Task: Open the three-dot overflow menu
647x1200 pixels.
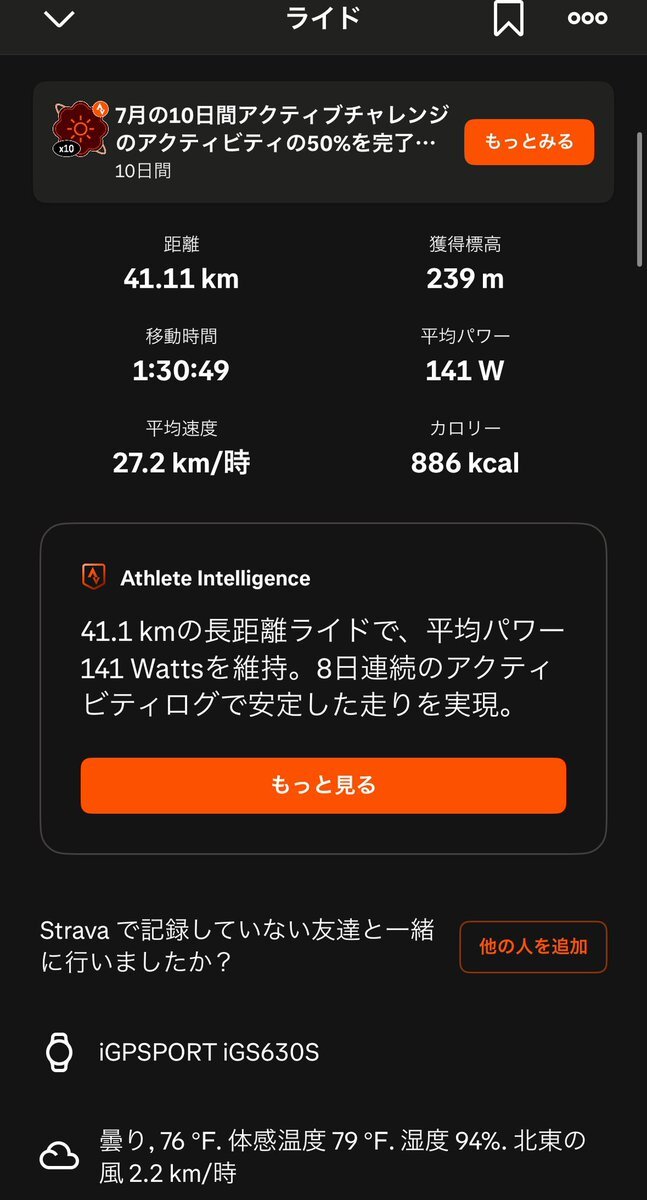Action: pos(587,19)
